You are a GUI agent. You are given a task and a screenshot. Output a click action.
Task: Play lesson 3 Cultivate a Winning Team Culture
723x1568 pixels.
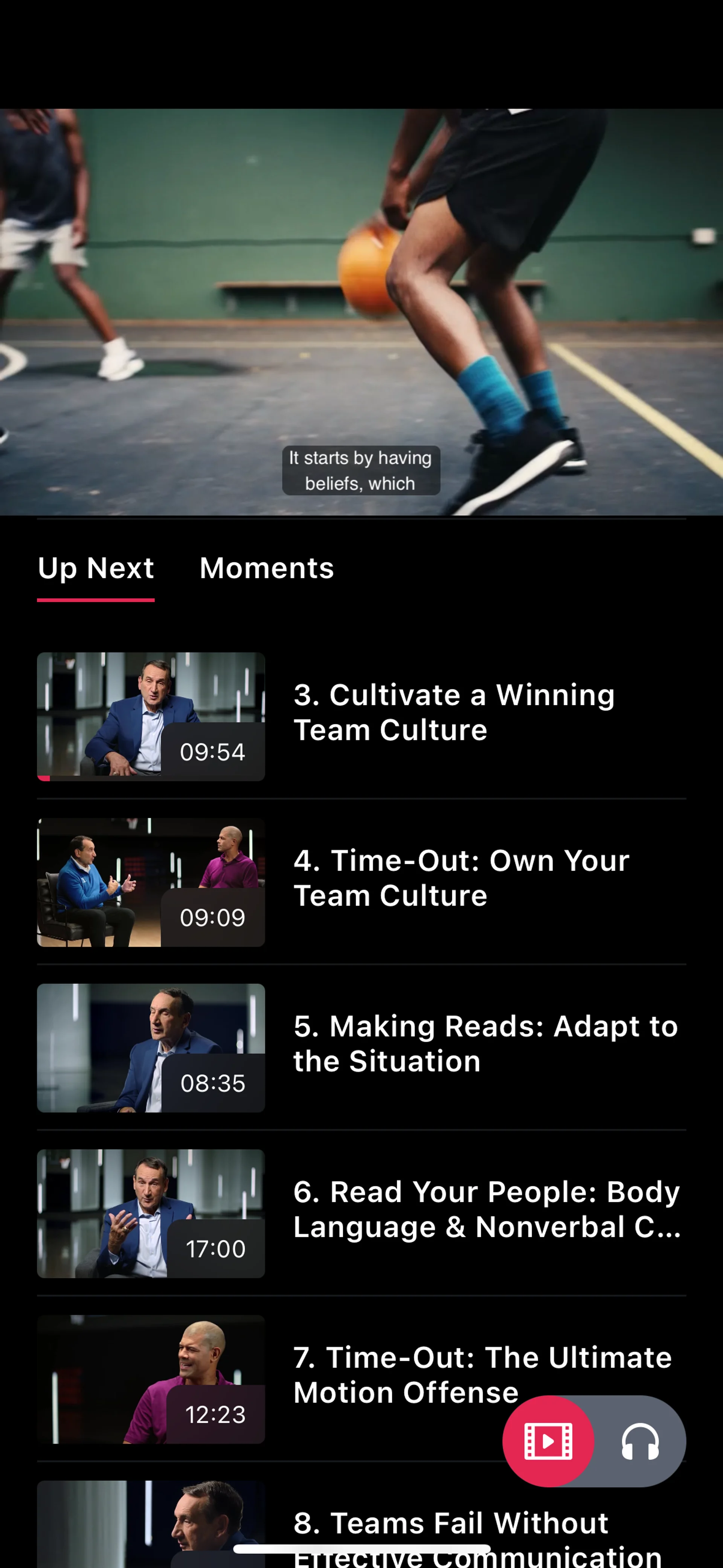(x=361, y=717)
